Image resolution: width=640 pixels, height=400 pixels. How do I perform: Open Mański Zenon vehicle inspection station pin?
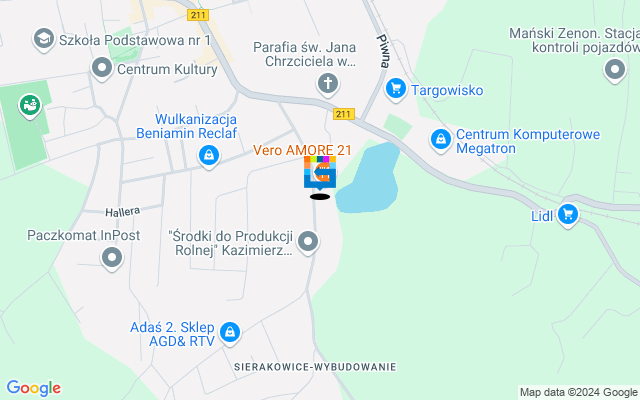point(614,70)
